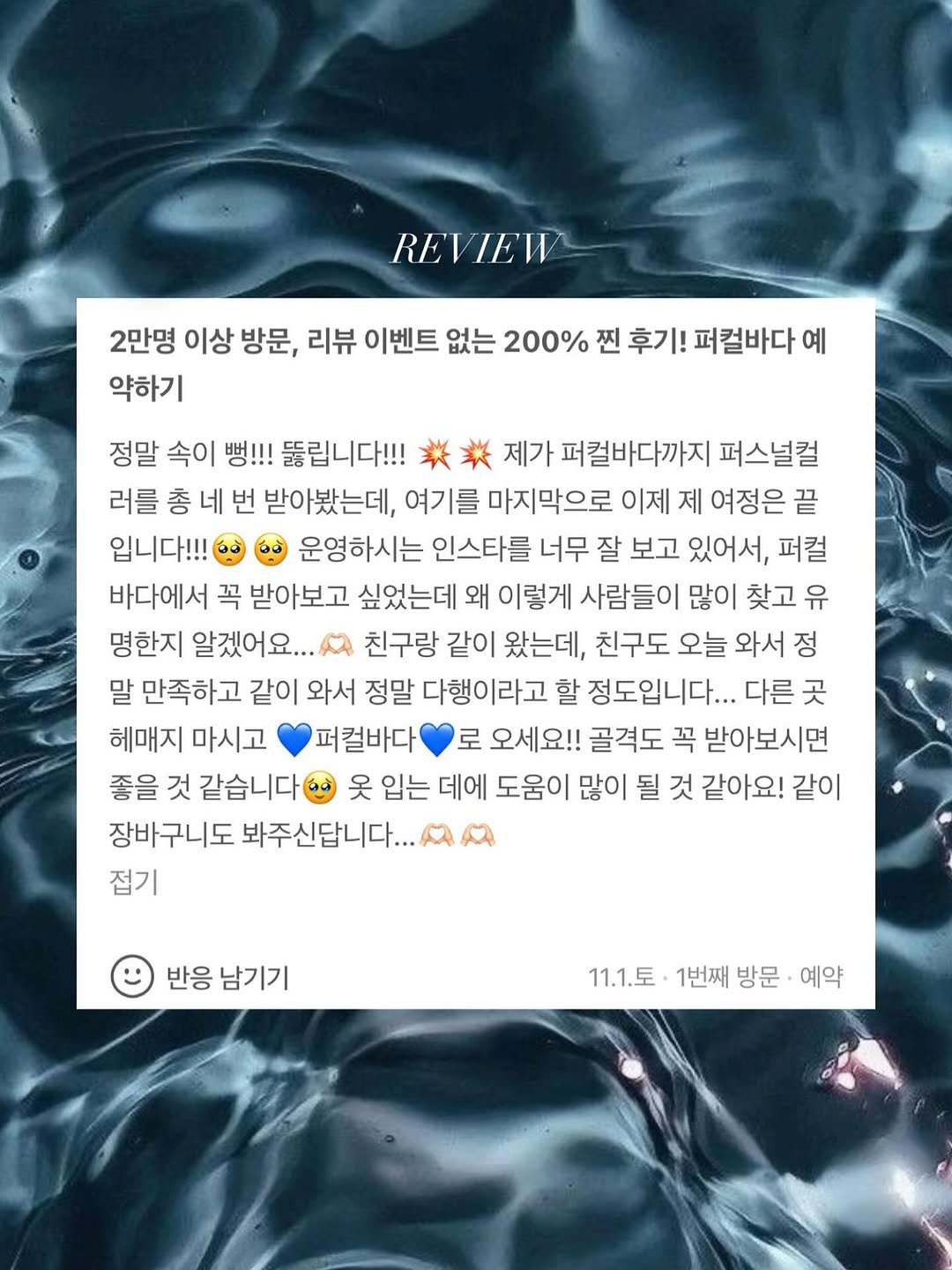Screen dimensions: 952x1270
Task: Select the first blue heart 💙 emoji
Action: [x=293, y=739]
